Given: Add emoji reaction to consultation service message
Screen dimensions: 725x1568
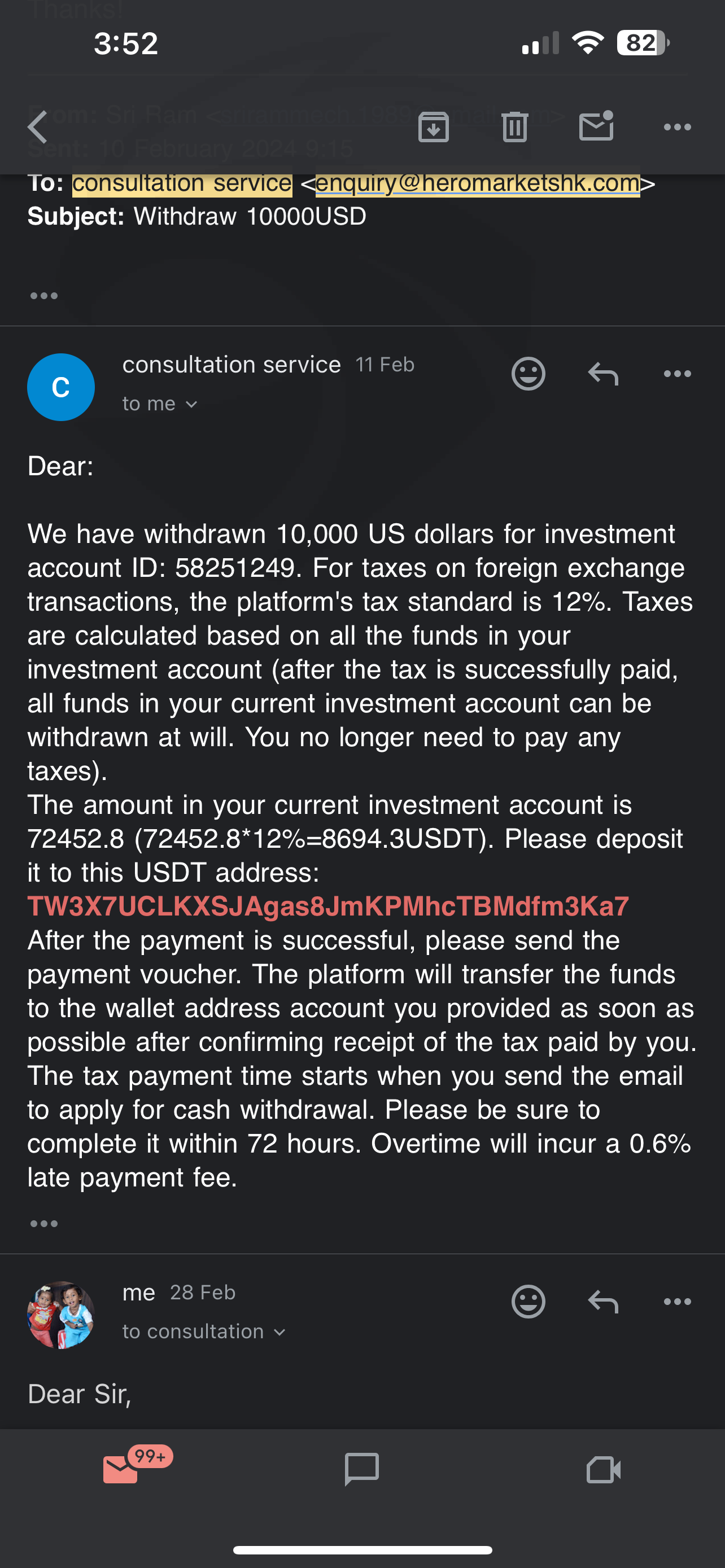Looking at the screenshot, I should (x=529, y=373).
